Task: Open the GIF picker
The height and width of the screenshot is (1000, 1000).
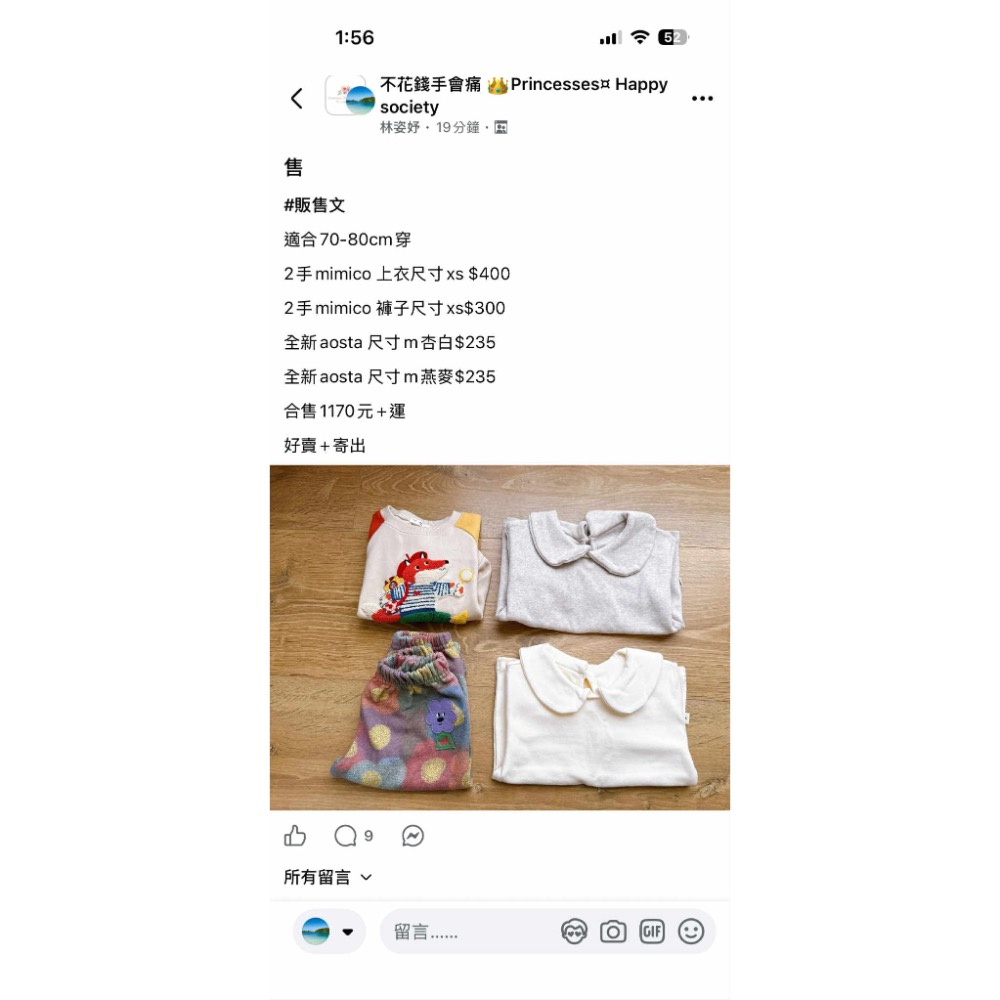Action: coord(652,932)
